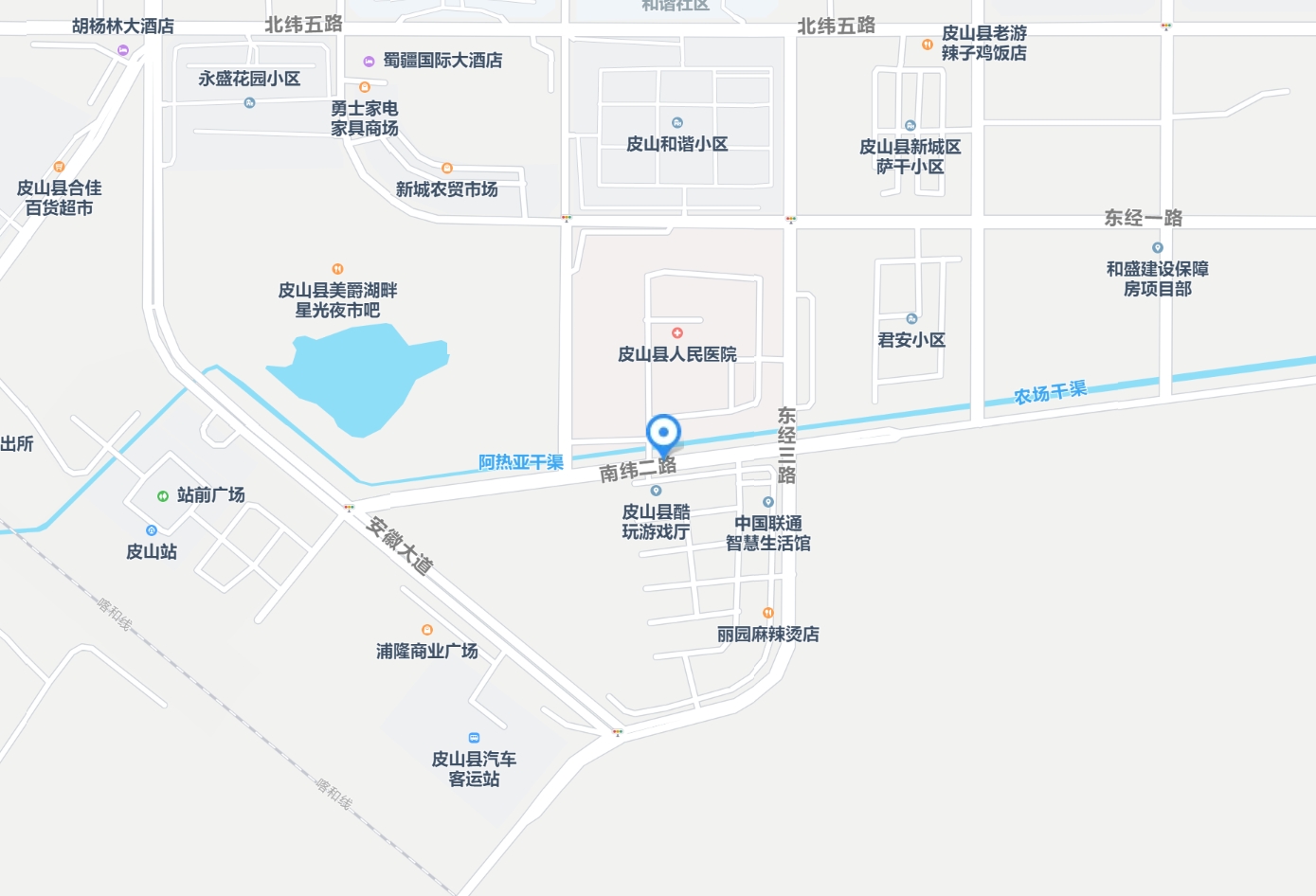Tap the 丽园麻辣烫店 restaurant marker

[x=767, y=613]
